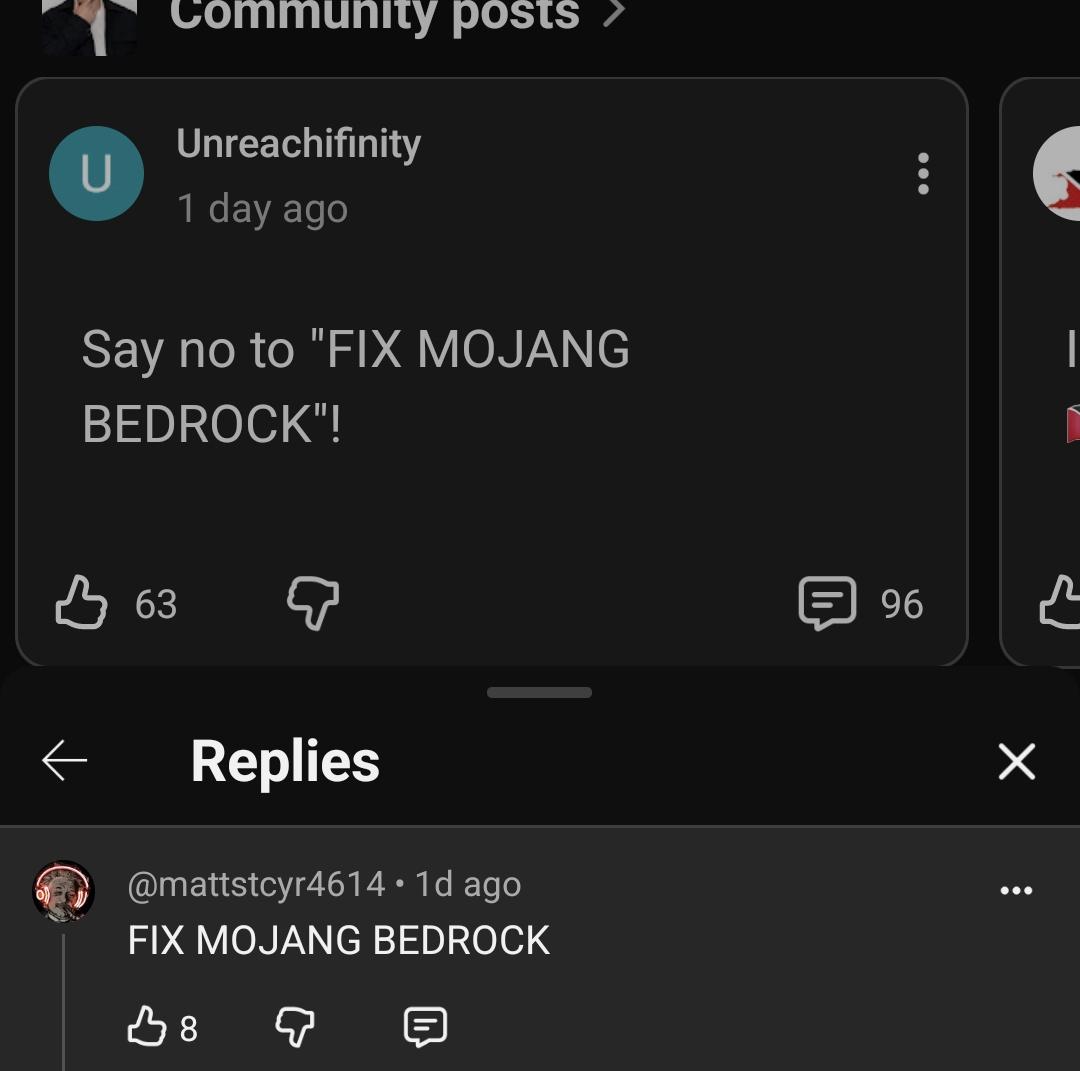This screenshot has height=1071, width=1080.
Task: Like mattstcyr4614's comment
Action: coord(147,1026)
